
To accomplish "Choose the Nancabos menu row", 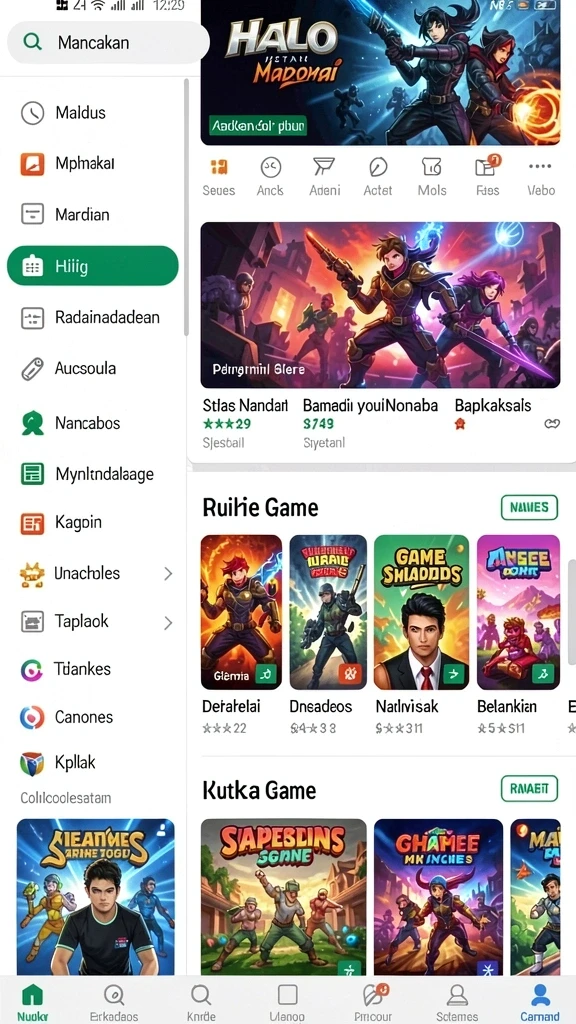I will point(91,423).
